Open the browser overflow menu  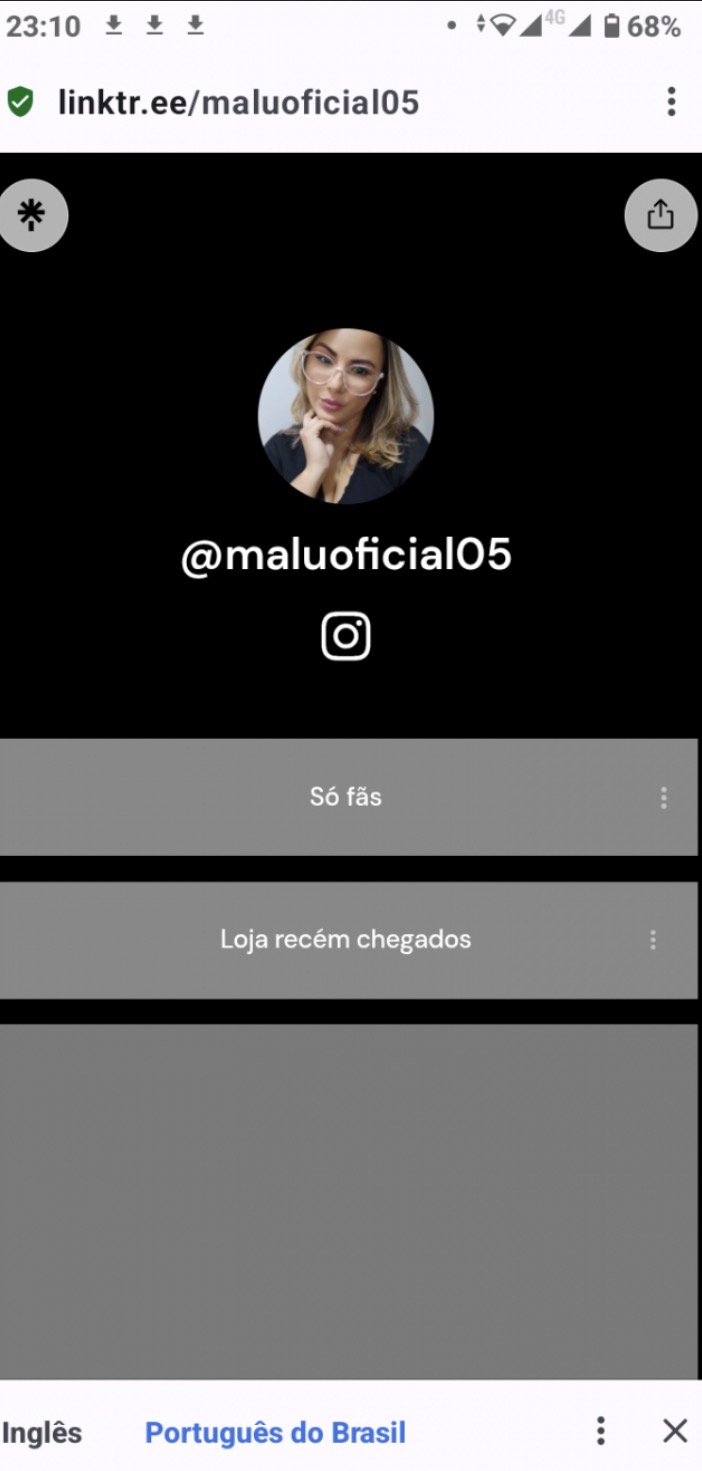click(x=671, y=101)
